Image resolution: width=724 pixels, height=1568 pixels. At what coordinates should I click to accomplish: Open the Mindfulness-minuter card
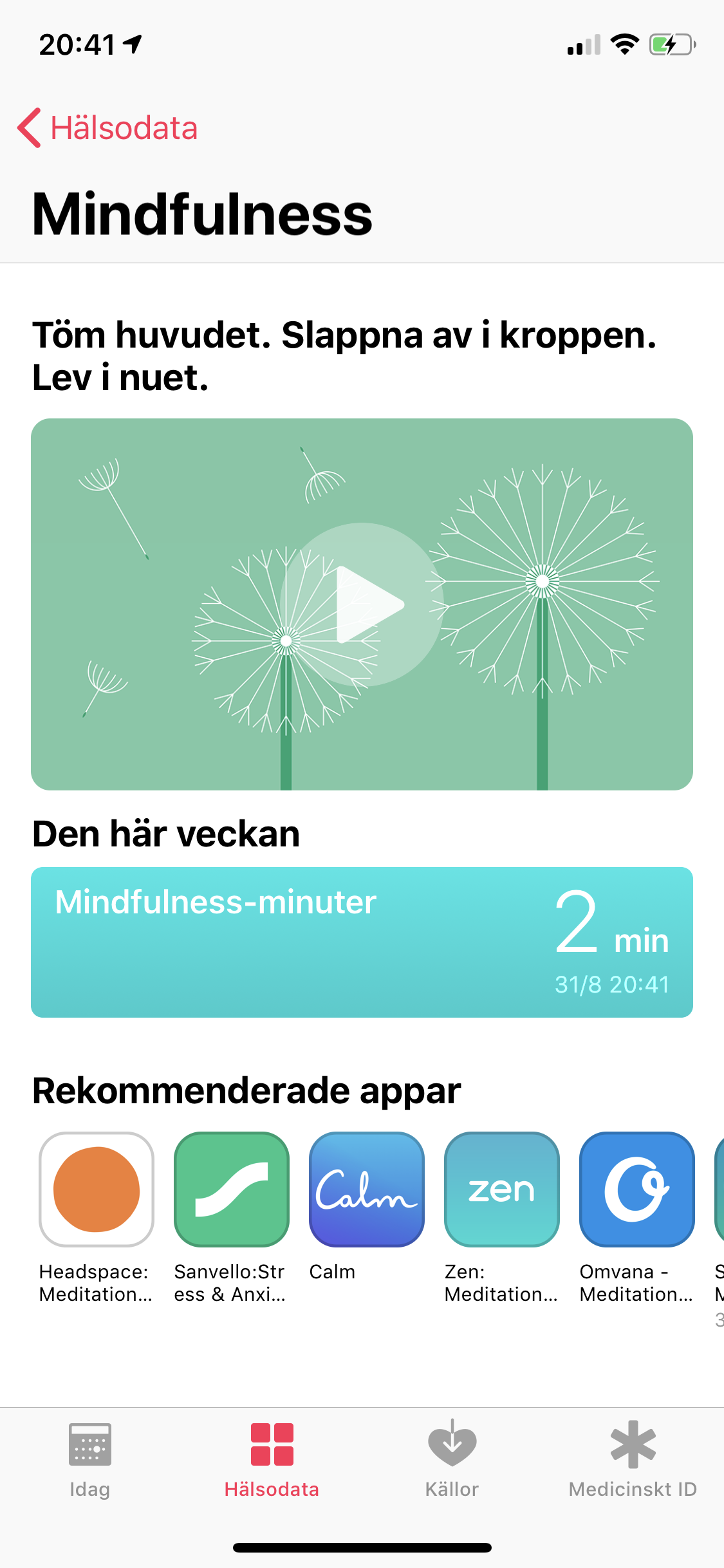click(362, 942)
